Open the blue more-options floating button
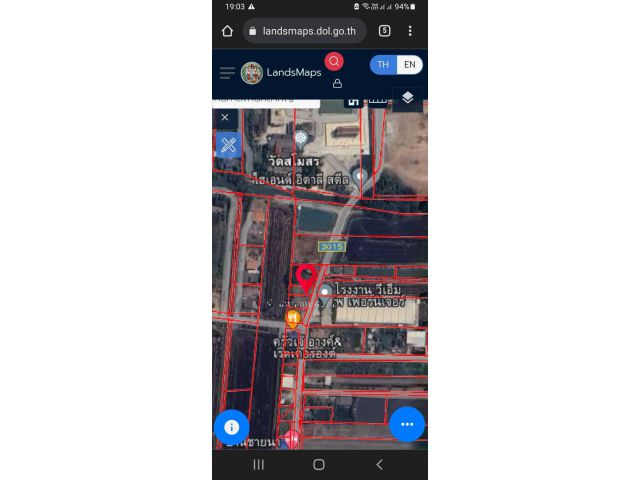Screen dimensions: 640x480 click(x=407, y=424)
